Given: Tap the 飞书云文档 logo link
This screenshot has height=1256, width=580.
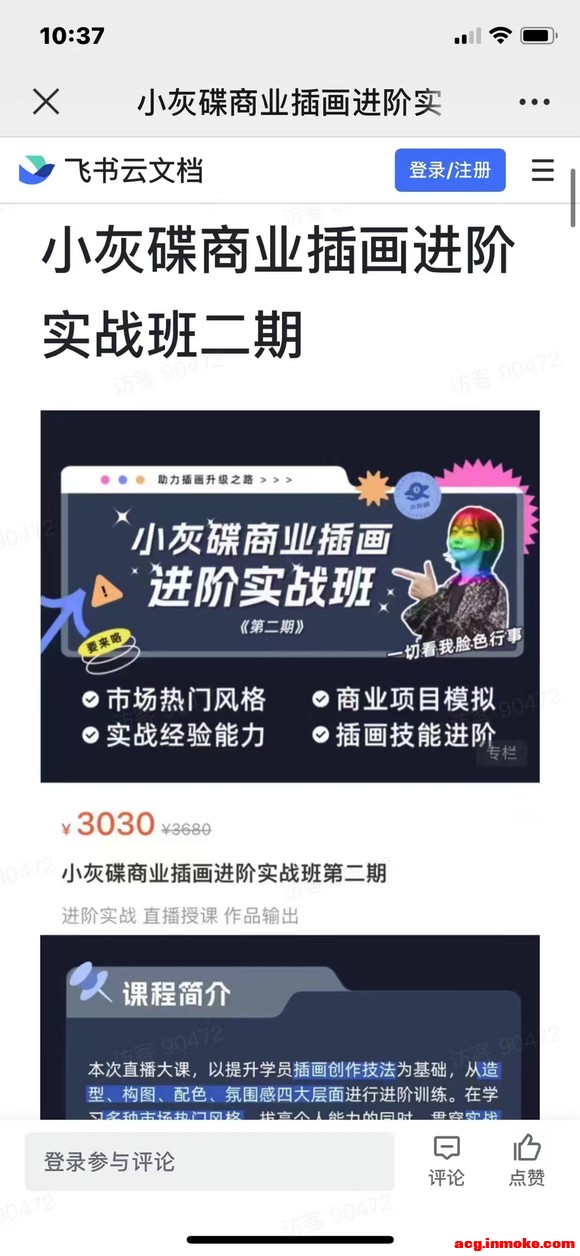Looking at the screenshot, I should pos(111,170).
